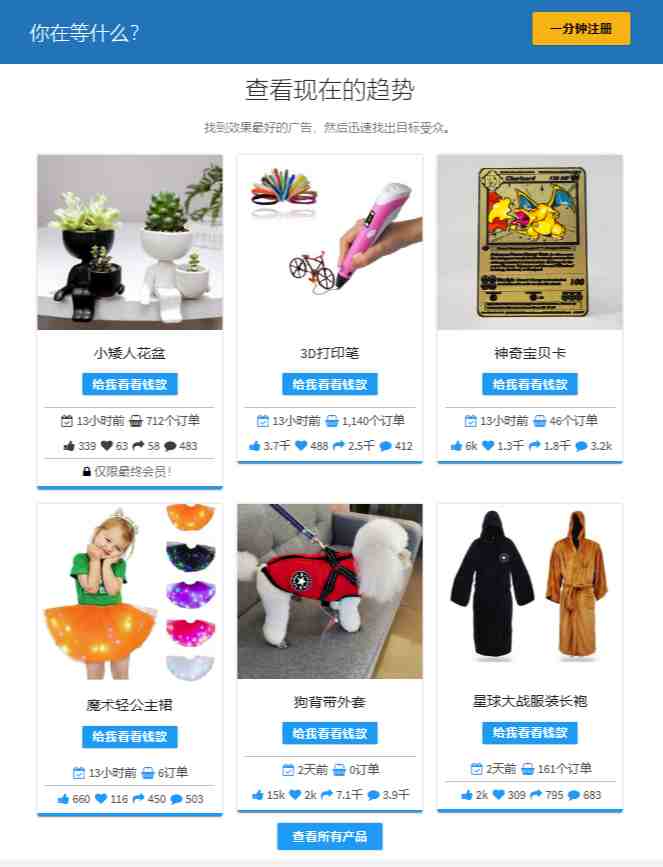Tap 给我看看钱款 under 小矮人花盆
This screenshot has height=867, width=663.
pyautogui.click(x=130, y=385)
